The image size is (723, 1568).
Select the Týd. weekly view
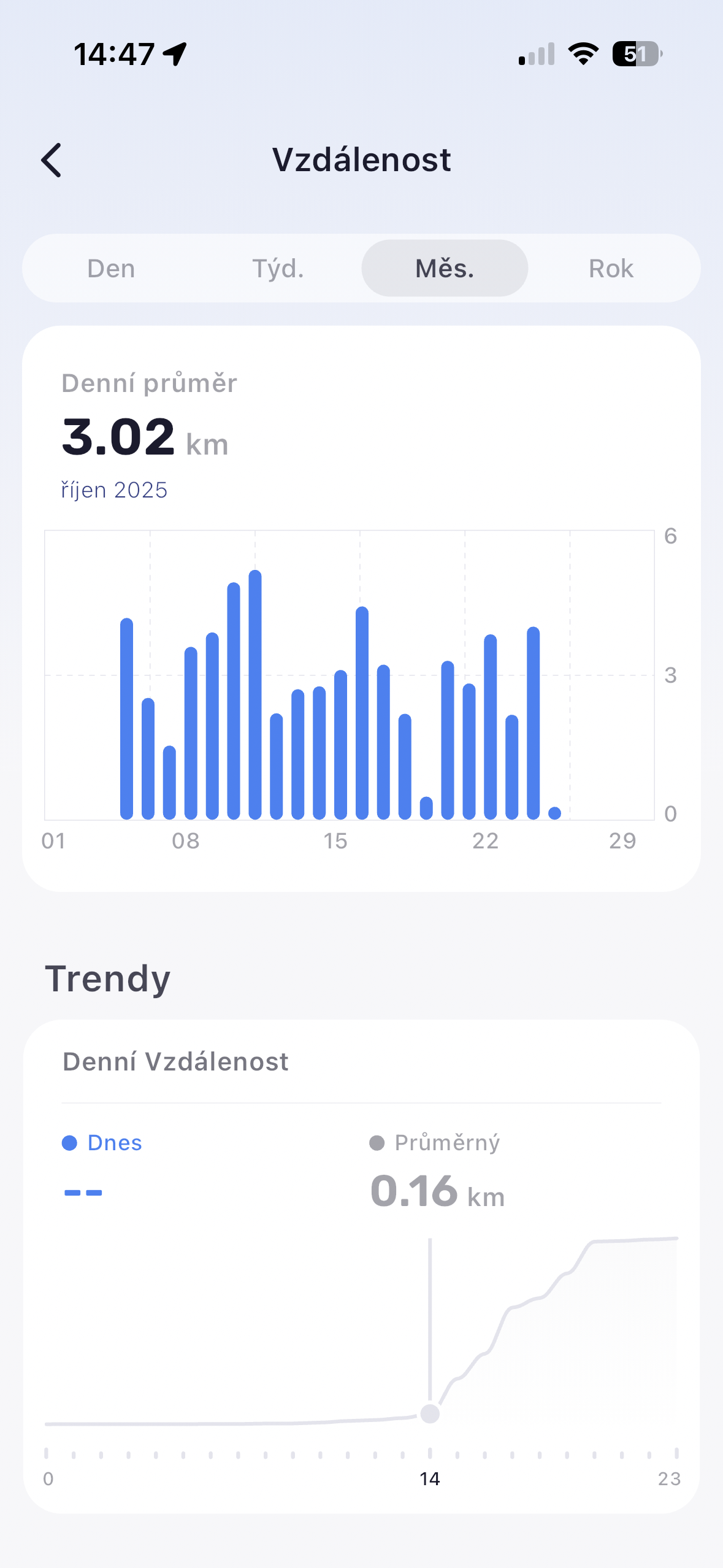[x=278, y=269]
